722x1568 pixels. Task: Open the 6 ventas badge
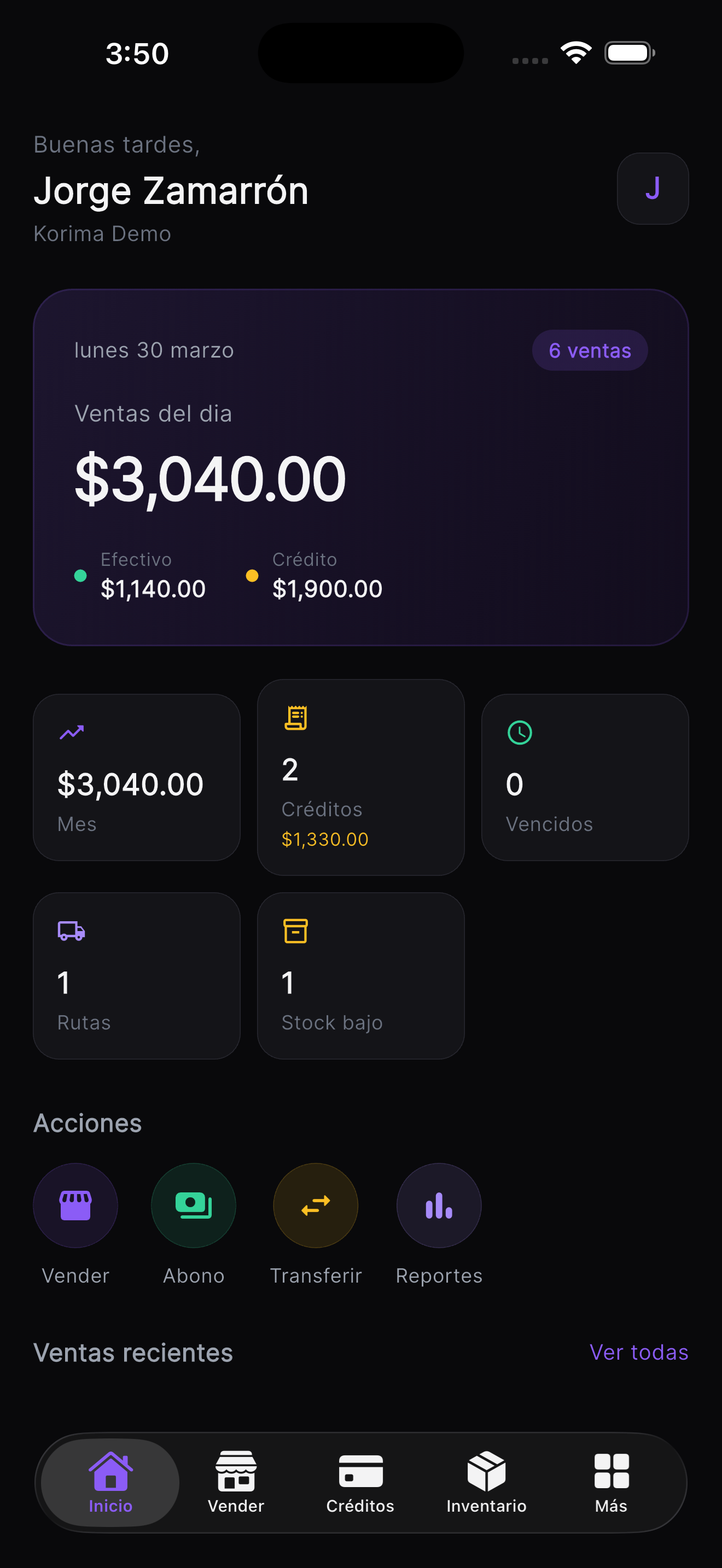coord(589,350)
